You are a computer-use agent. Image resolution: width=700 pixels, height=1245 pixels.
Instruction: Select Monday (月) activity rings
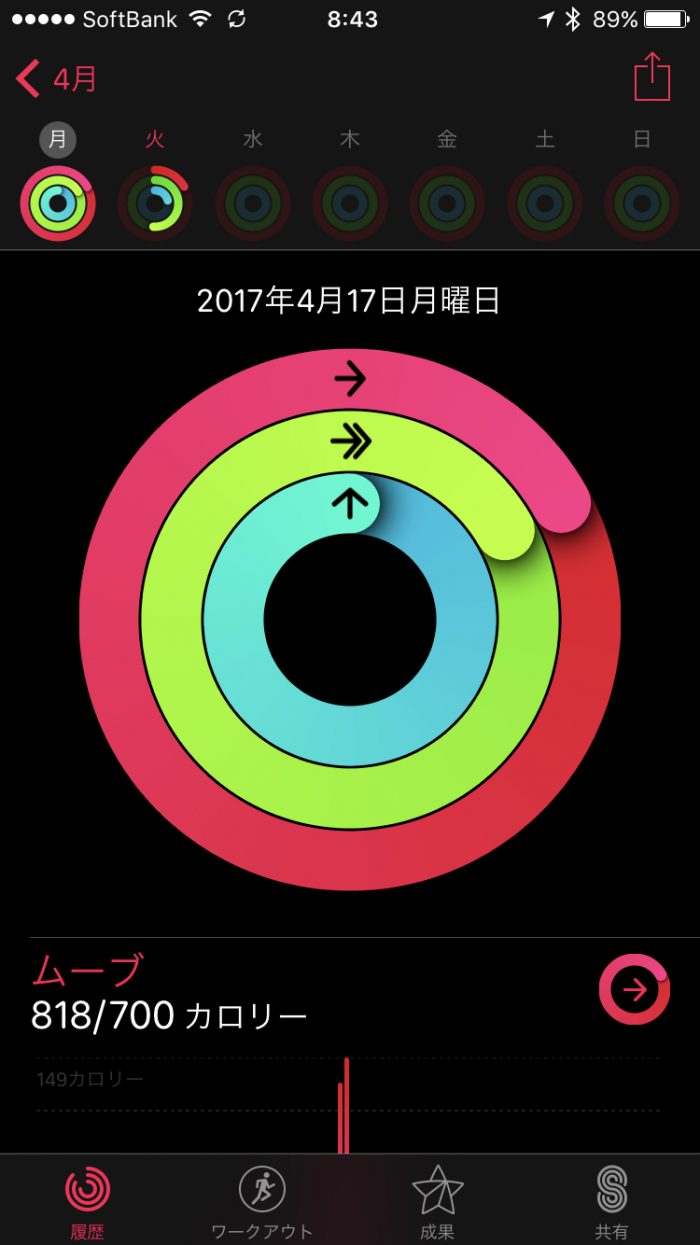pos(58,203)
